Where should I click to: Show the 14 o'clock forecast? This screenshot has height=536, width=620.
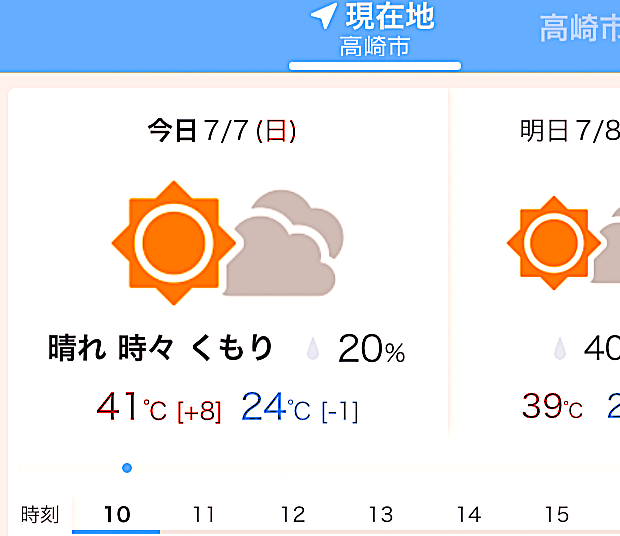(x=468, y=514)
